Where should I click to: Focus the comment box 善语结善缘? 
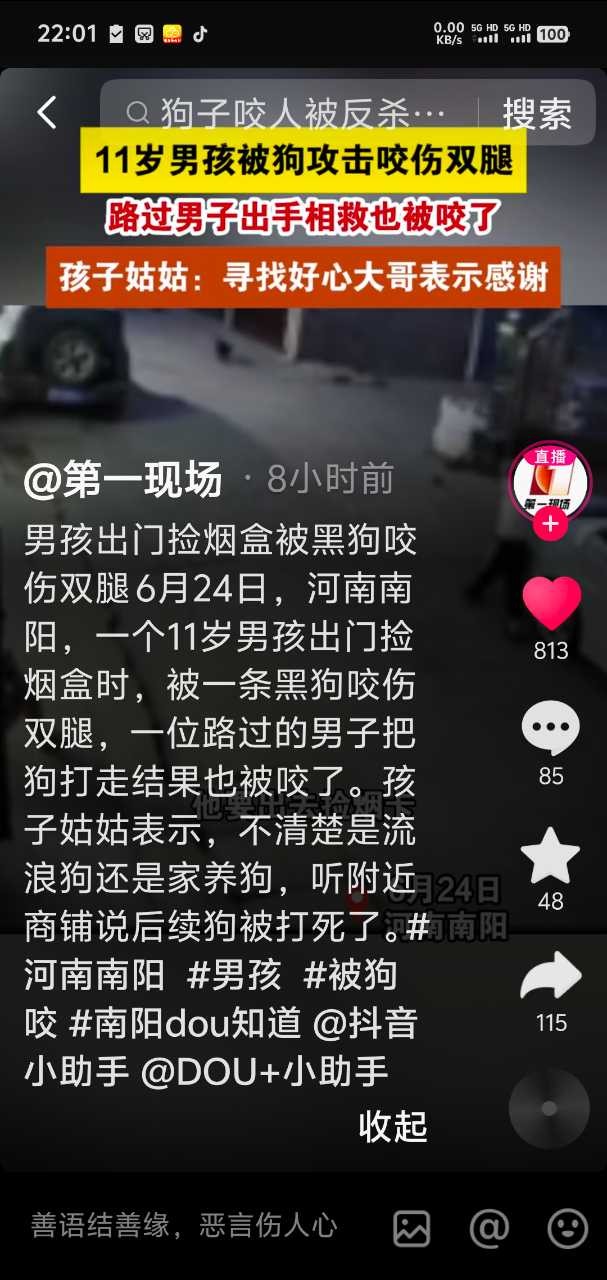(185, 1226)
